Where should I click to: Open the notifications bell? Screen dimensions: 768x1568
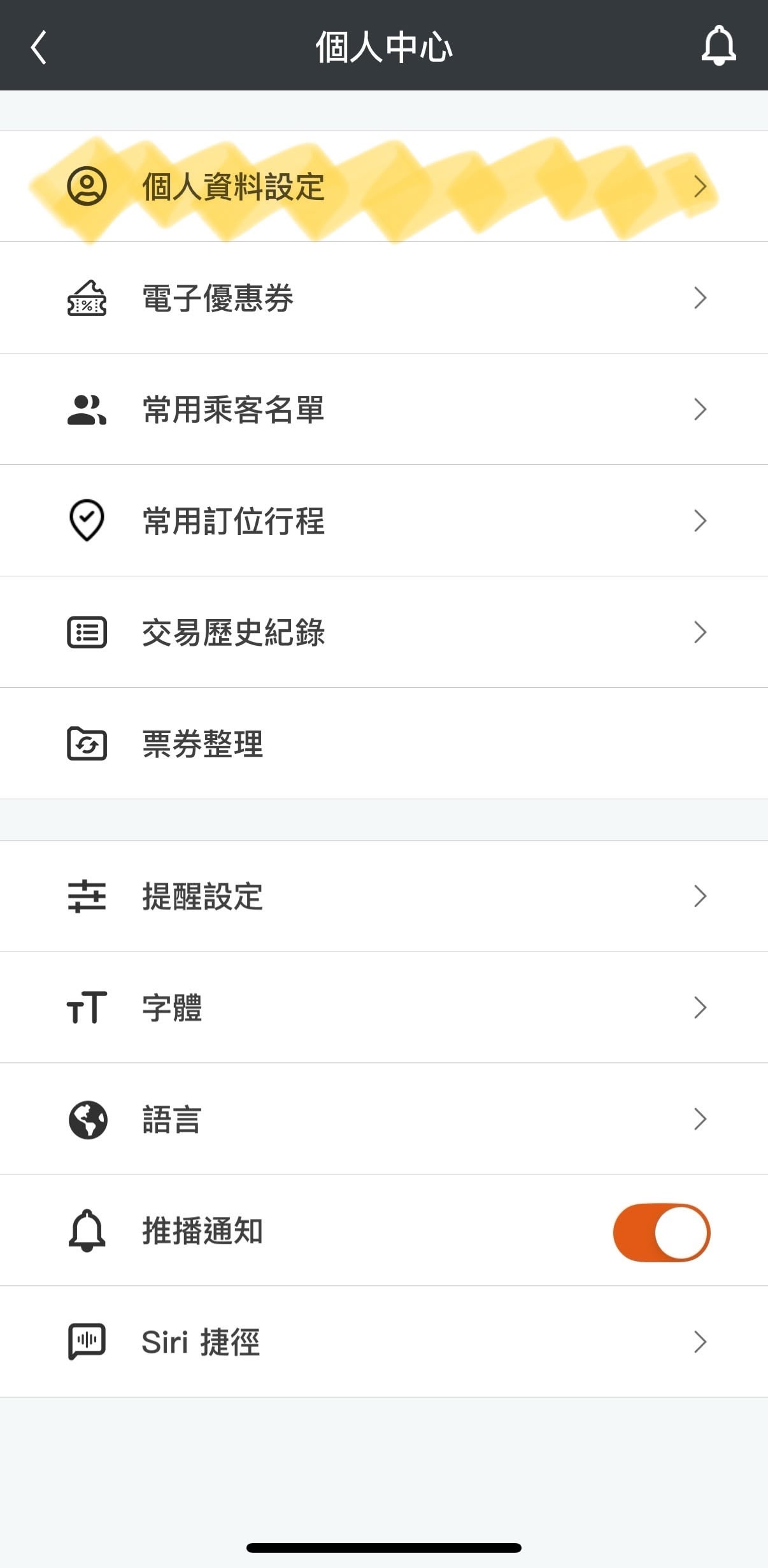[718, 46]
